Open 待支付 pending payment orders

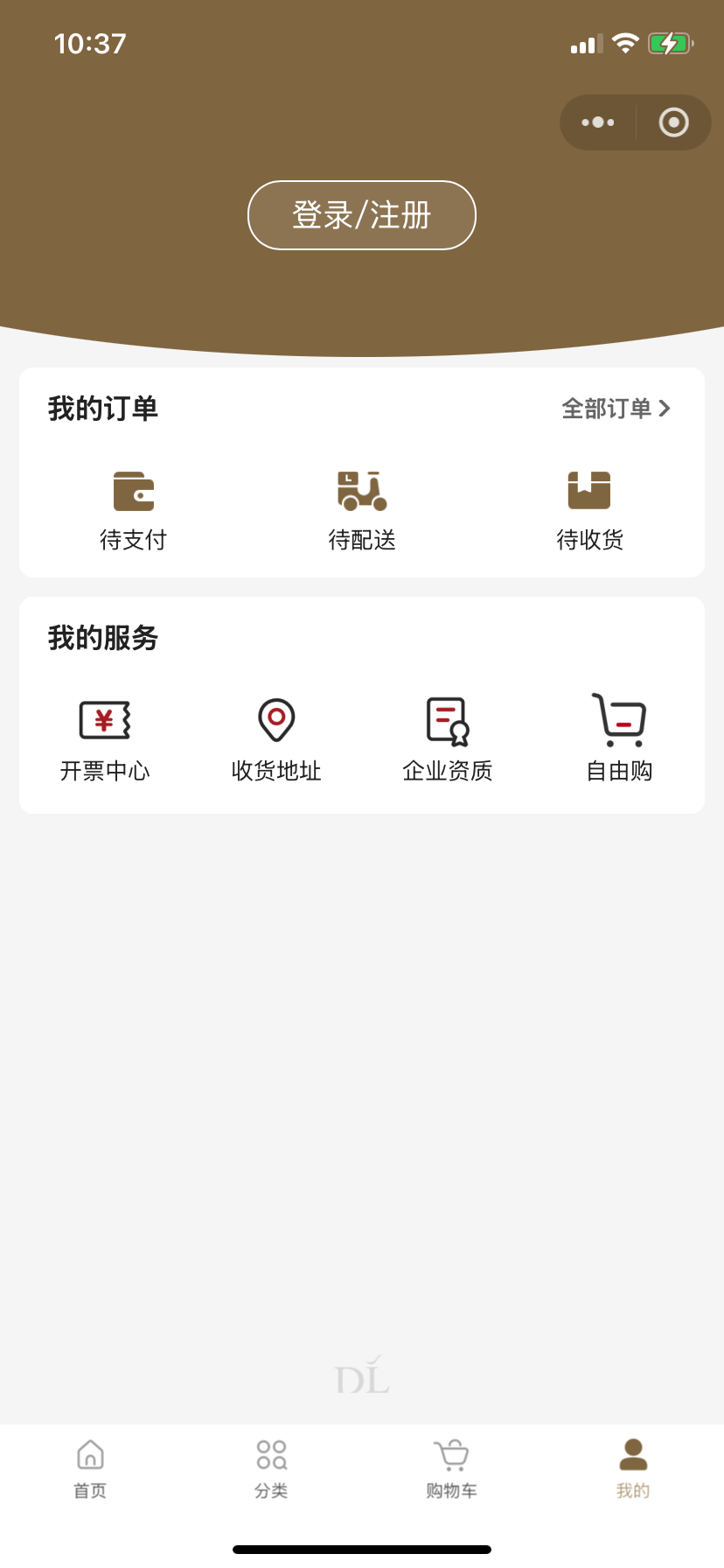pyautogui.click(x=134, y=511)
